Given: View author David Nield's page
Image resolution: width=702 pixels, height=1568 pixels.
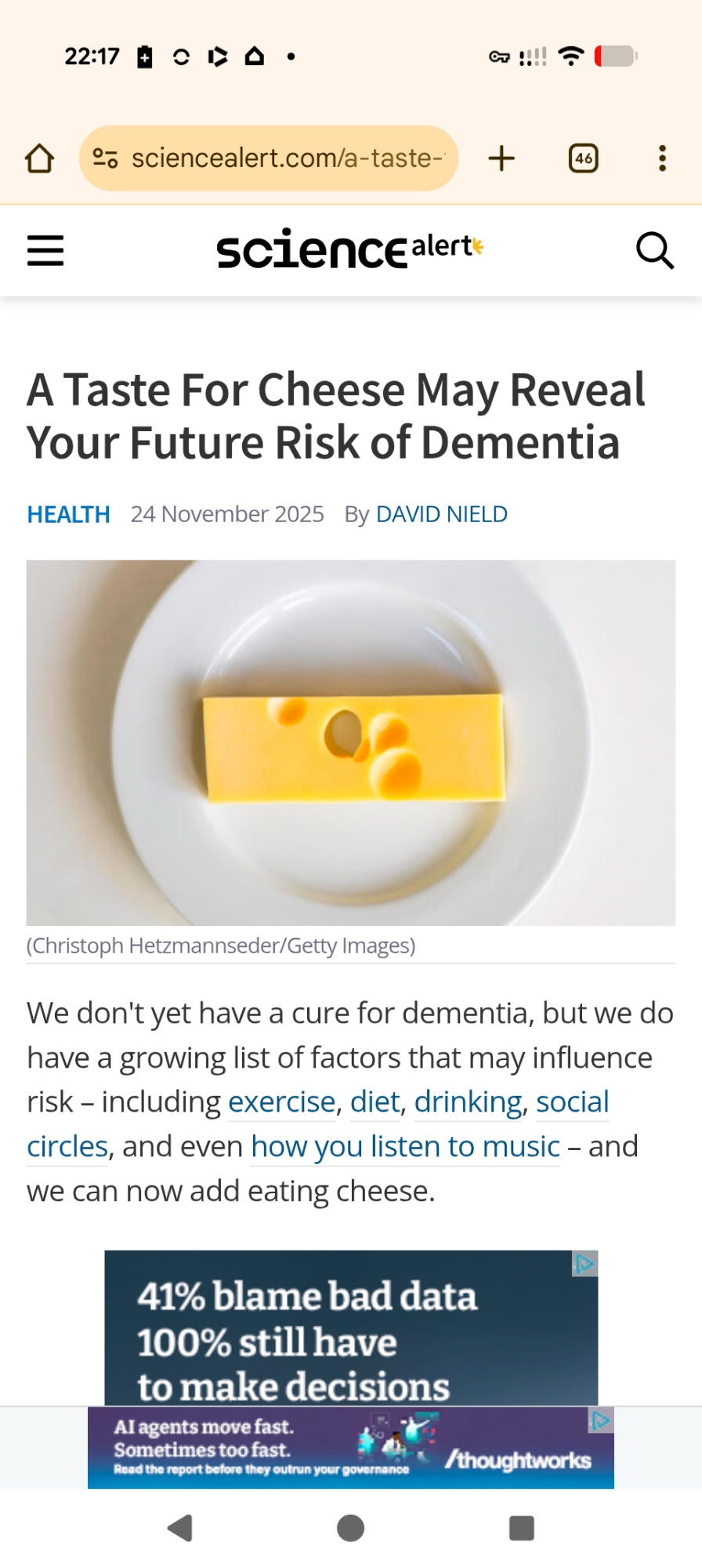Looking at the screenshot, I should click(441, 514).
